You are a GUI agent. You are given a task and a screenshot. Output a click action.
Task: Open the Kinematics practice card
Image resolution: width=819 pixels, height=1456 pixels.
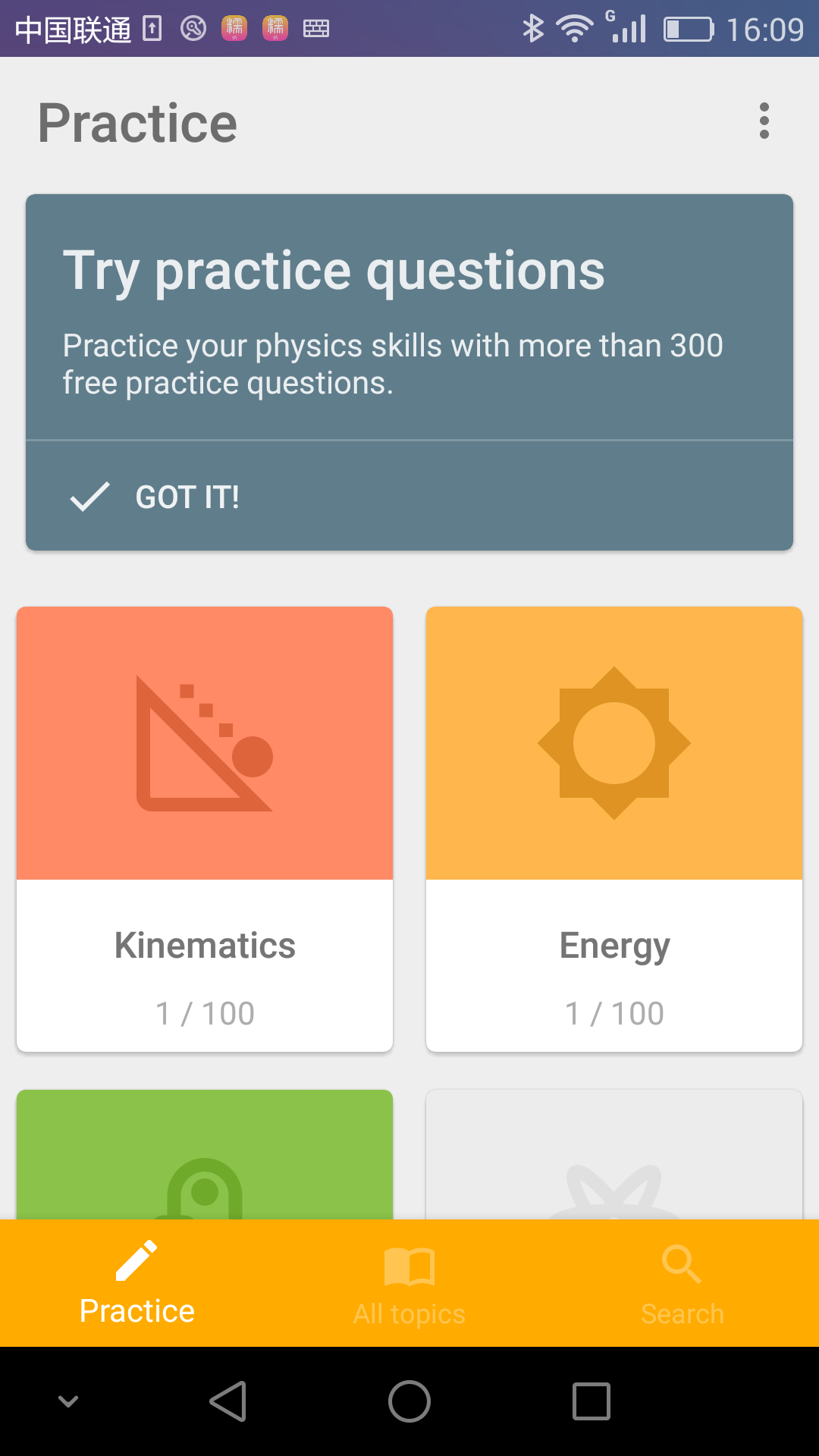[205, 828]
